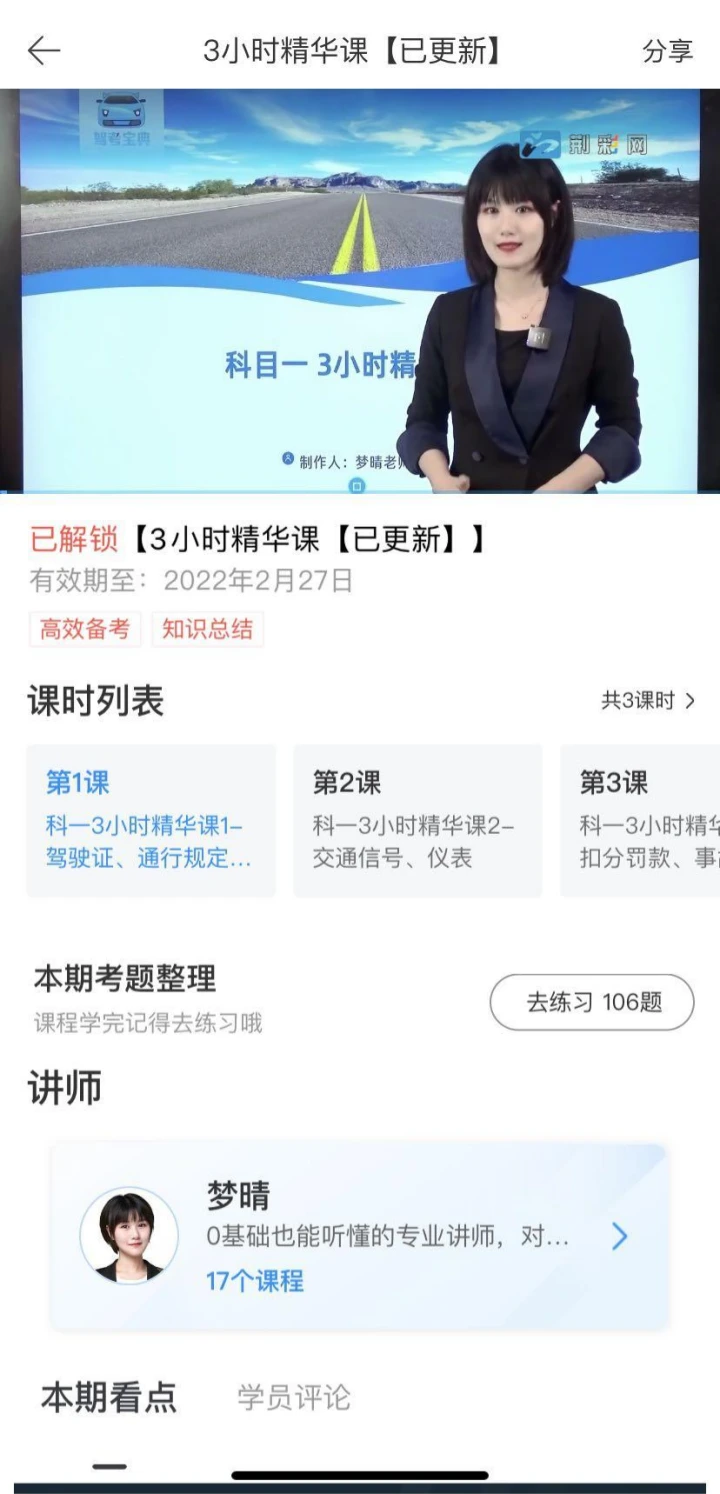Open the 第2课 交通信号、仪表 lesson
The height and width of the screenshot is (1494, 720).
point(417,820)
